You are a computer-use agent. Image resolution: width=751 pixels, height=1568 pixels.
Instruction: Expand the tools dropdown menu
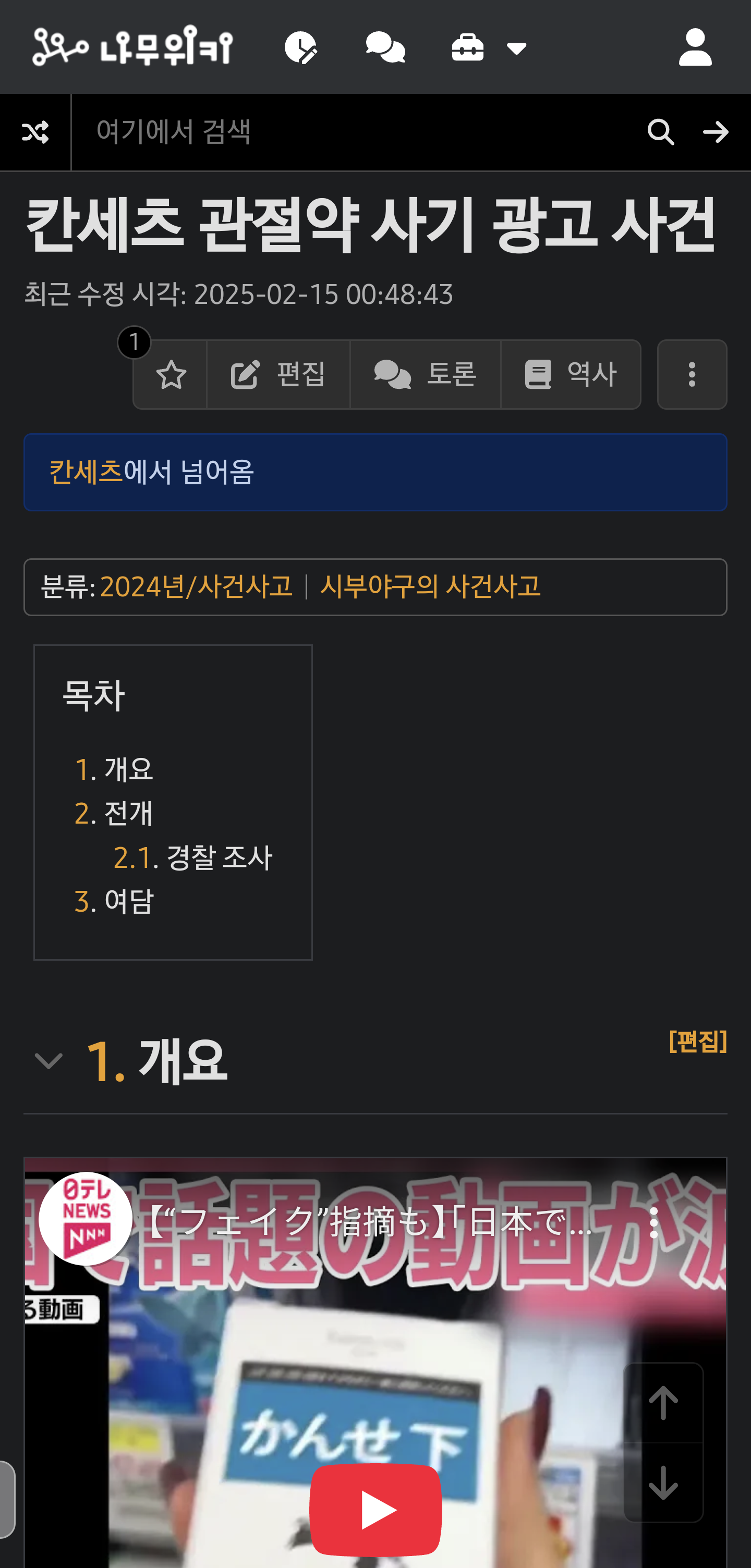click(x=490, y=47)
